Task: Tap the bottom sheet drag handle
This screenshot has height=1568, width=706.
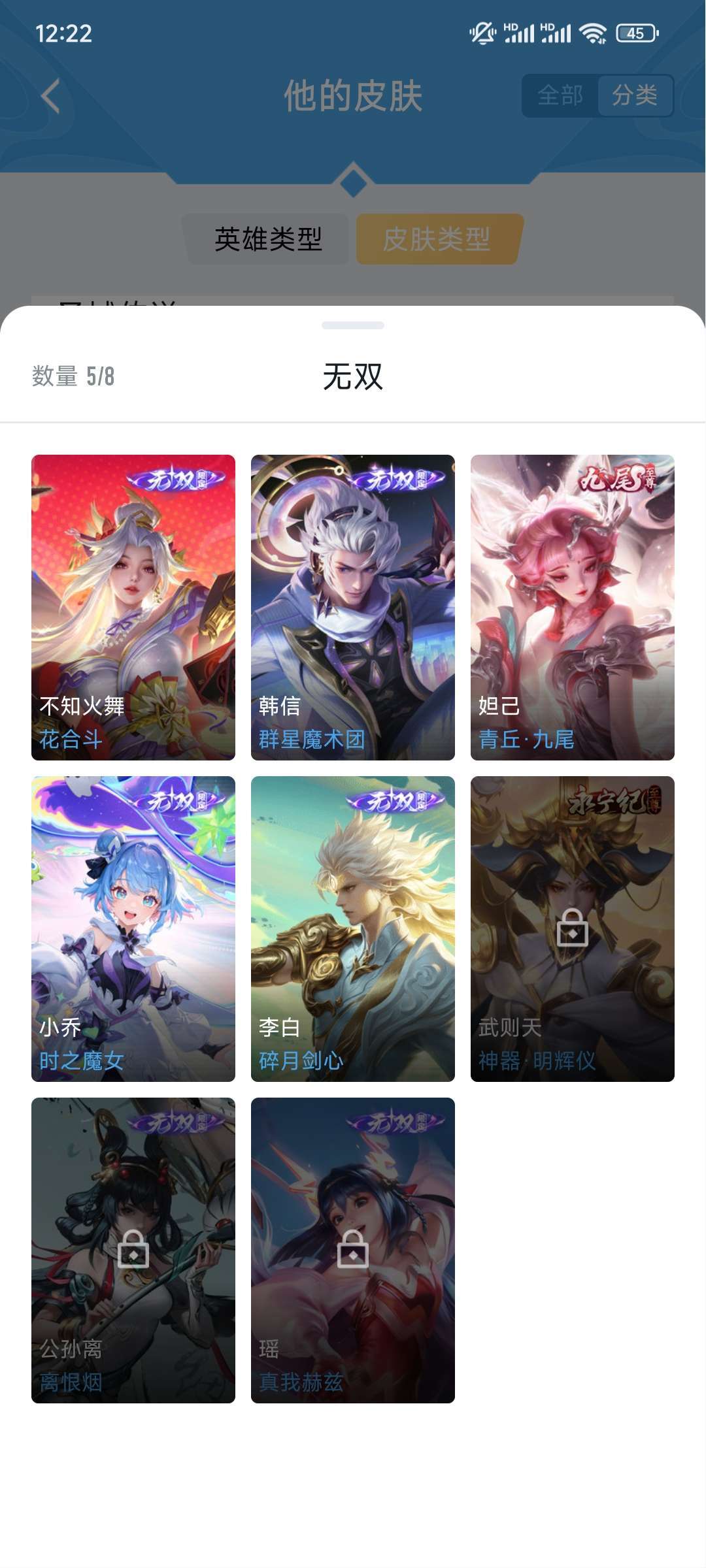Action: 353,325
